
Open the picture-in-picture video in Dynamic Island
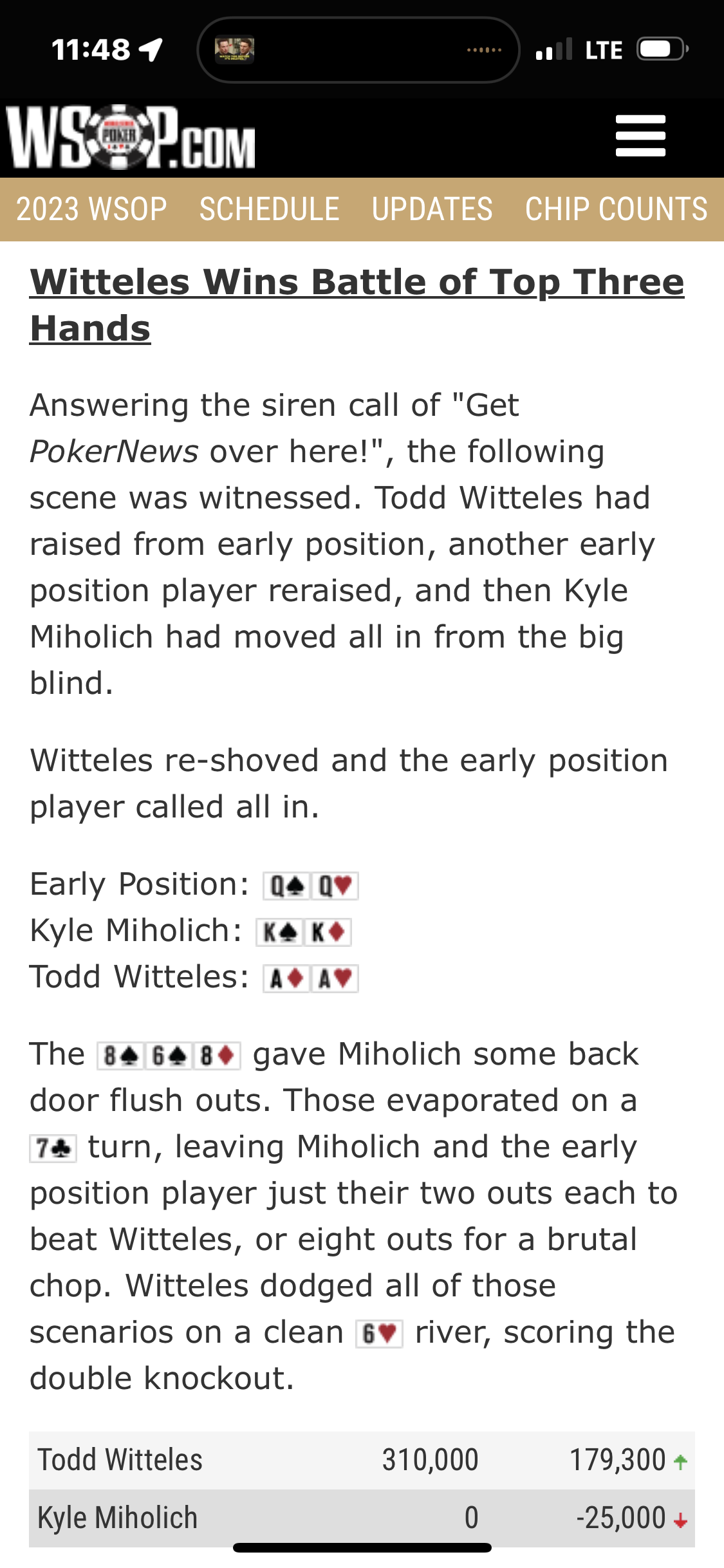pos(235,50)
